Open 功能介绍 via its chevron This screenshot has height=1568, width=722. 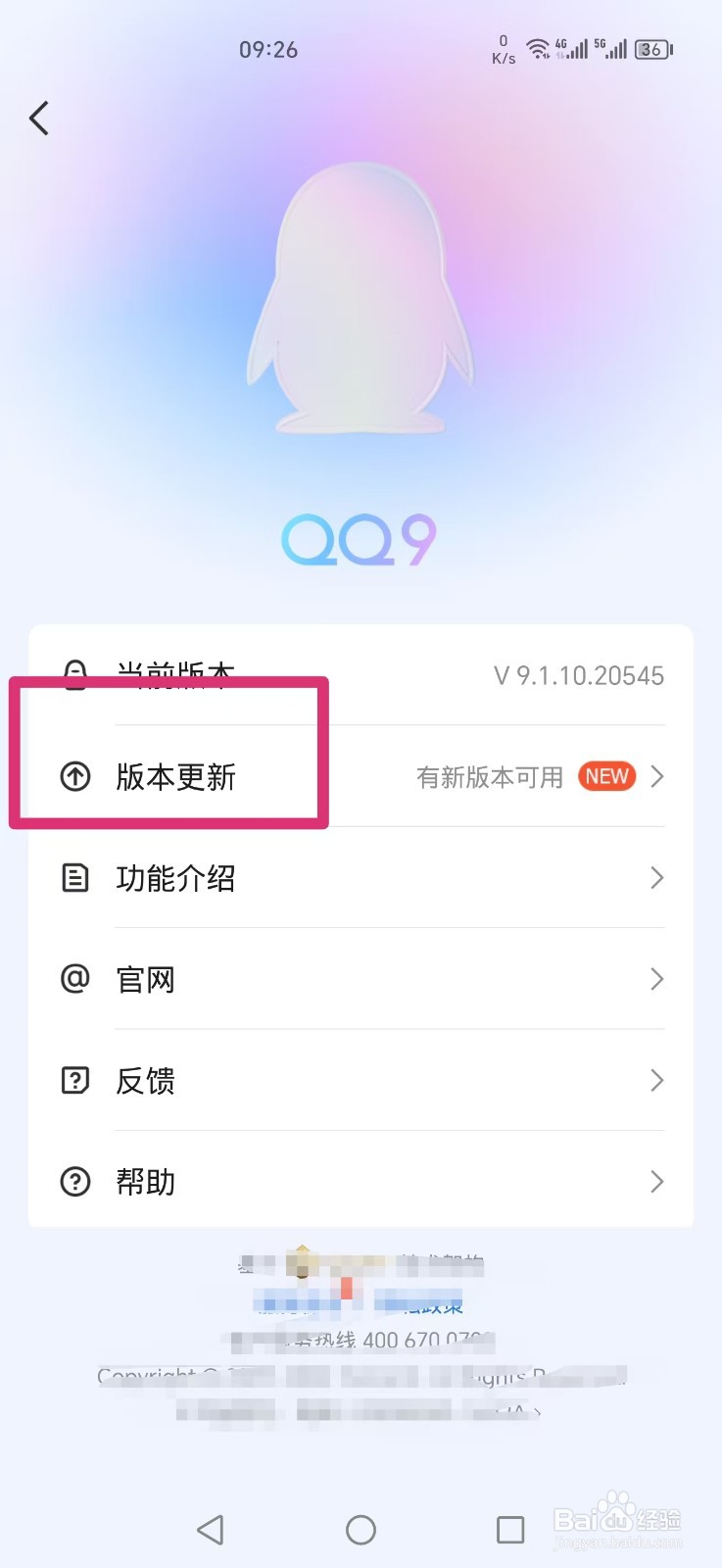(656, 878)
